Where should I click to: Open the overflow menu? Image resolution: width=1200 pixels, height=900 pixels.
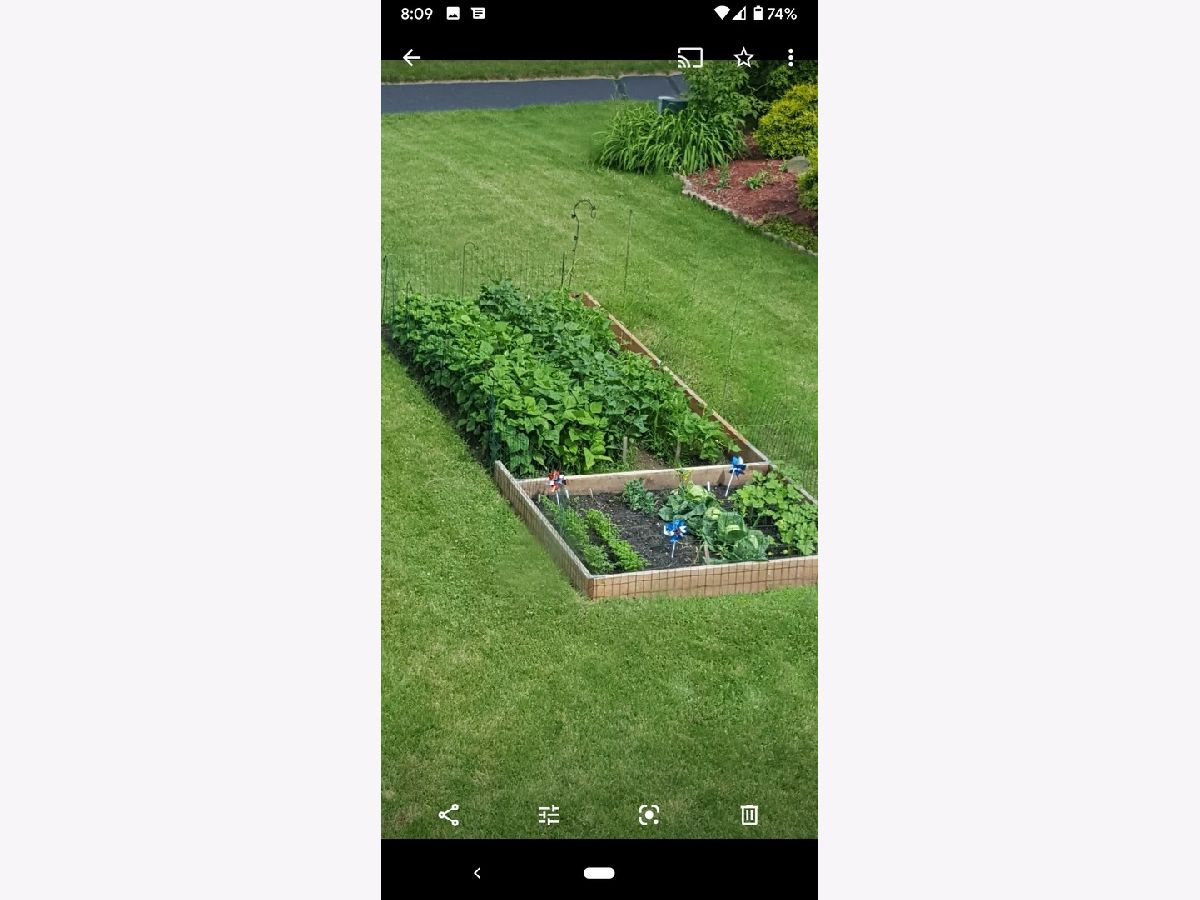790,58
